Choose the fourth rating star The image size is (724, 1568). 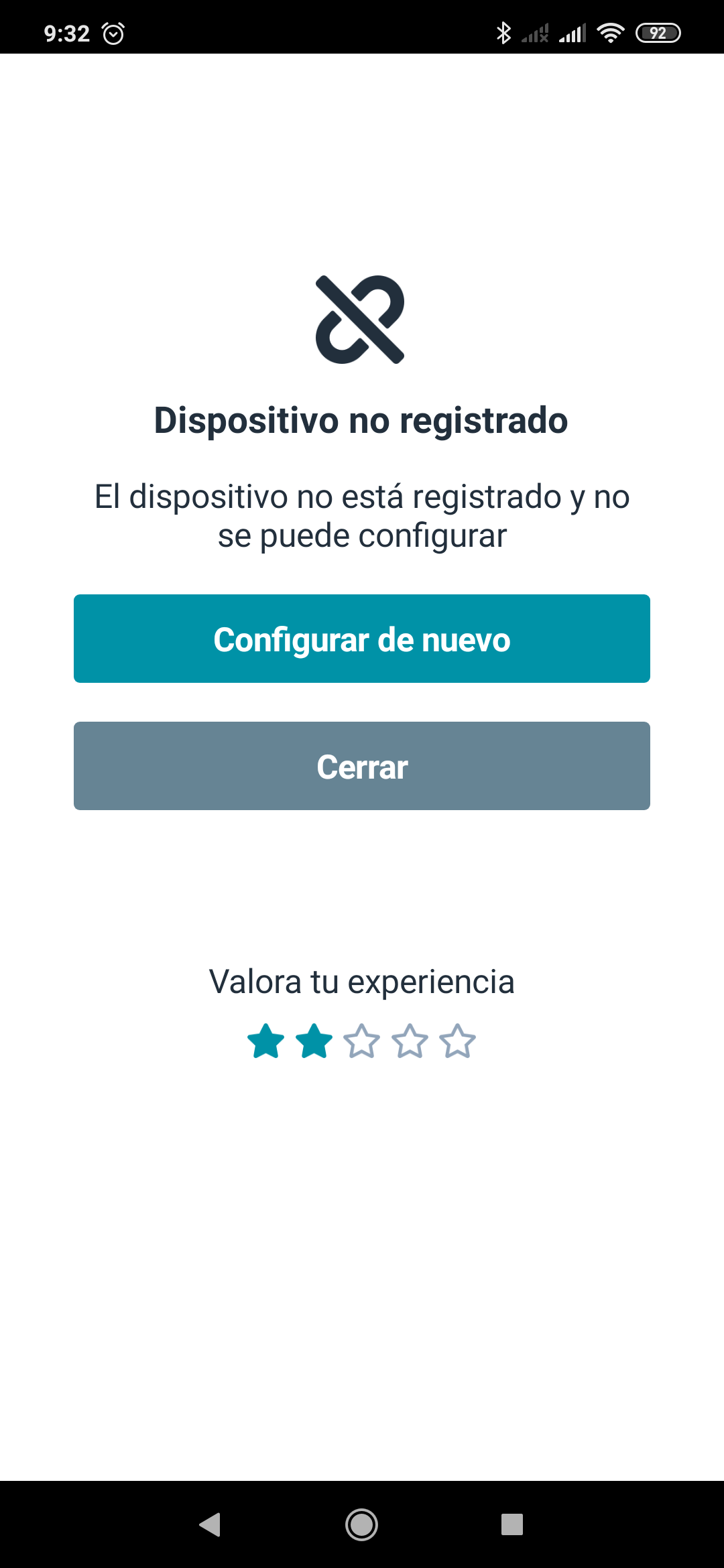coord(410,1041)
